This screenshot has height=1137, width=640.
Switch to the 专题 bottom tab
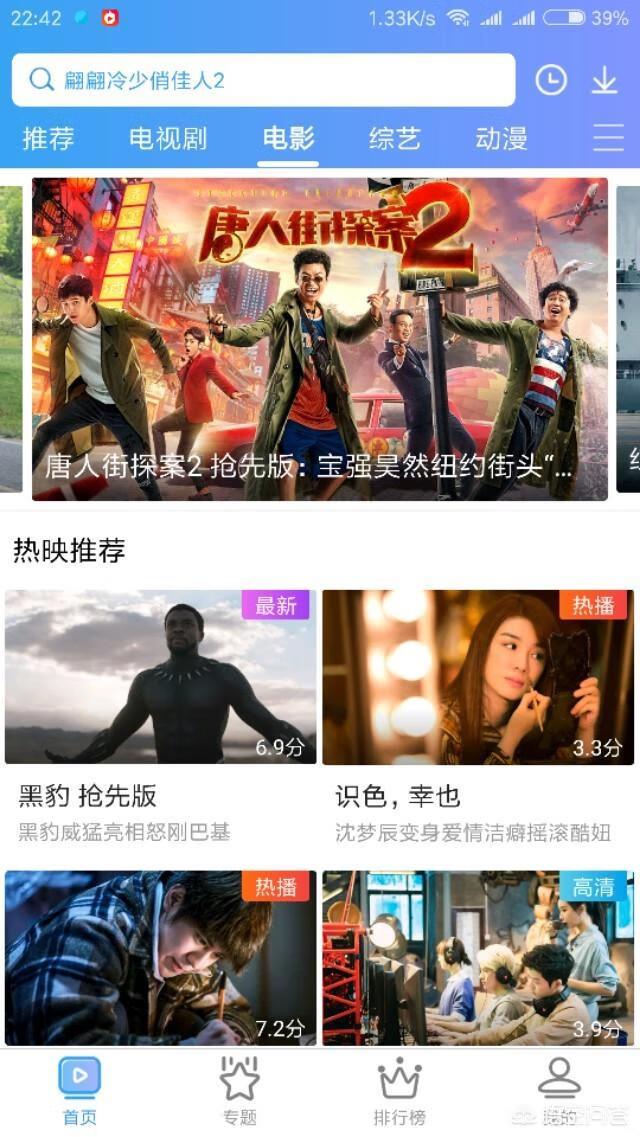(x=240, y=1090)
